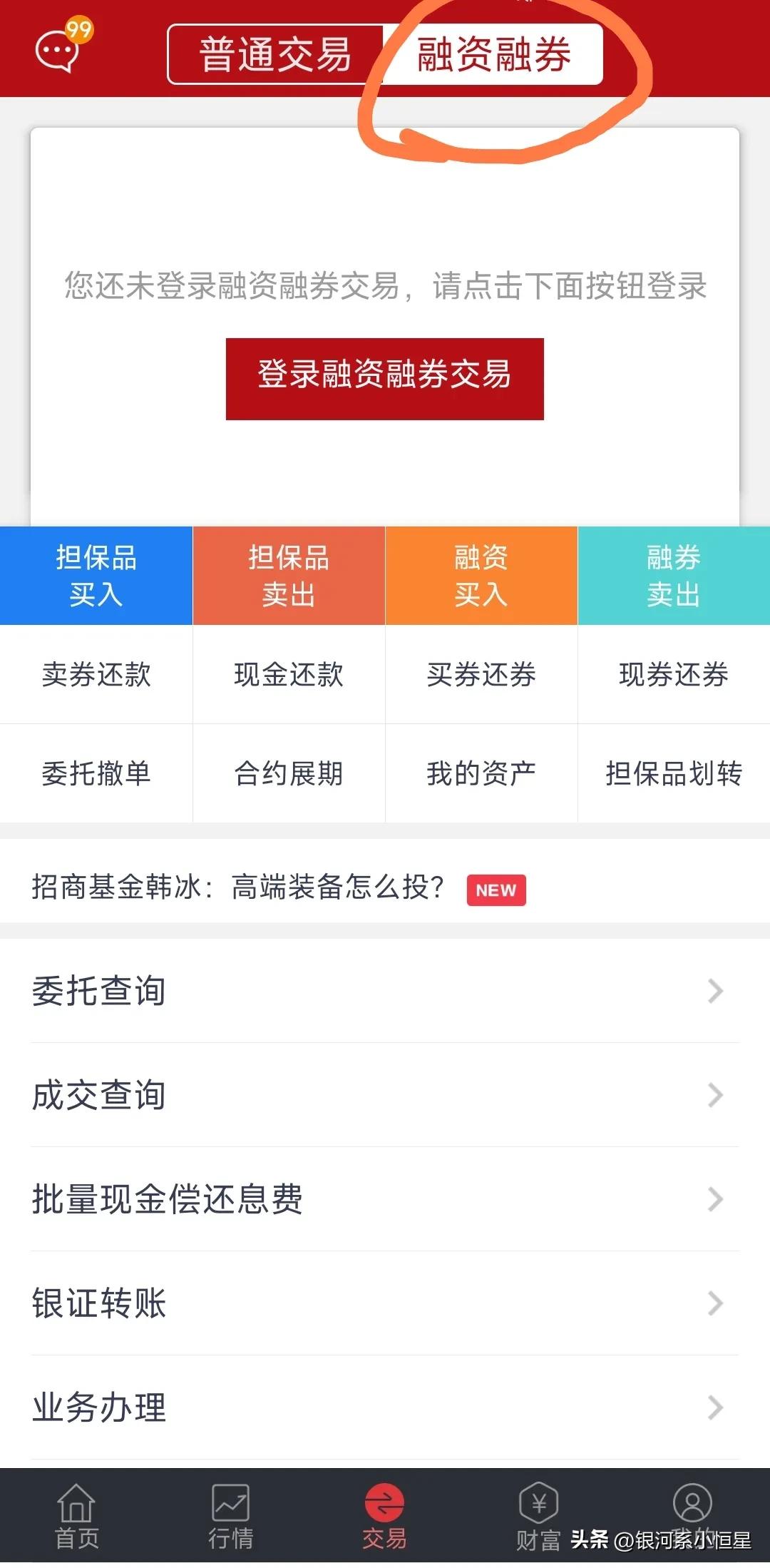
Task: Open 我的资产 from the grid
Action: [x=481, y=774]
